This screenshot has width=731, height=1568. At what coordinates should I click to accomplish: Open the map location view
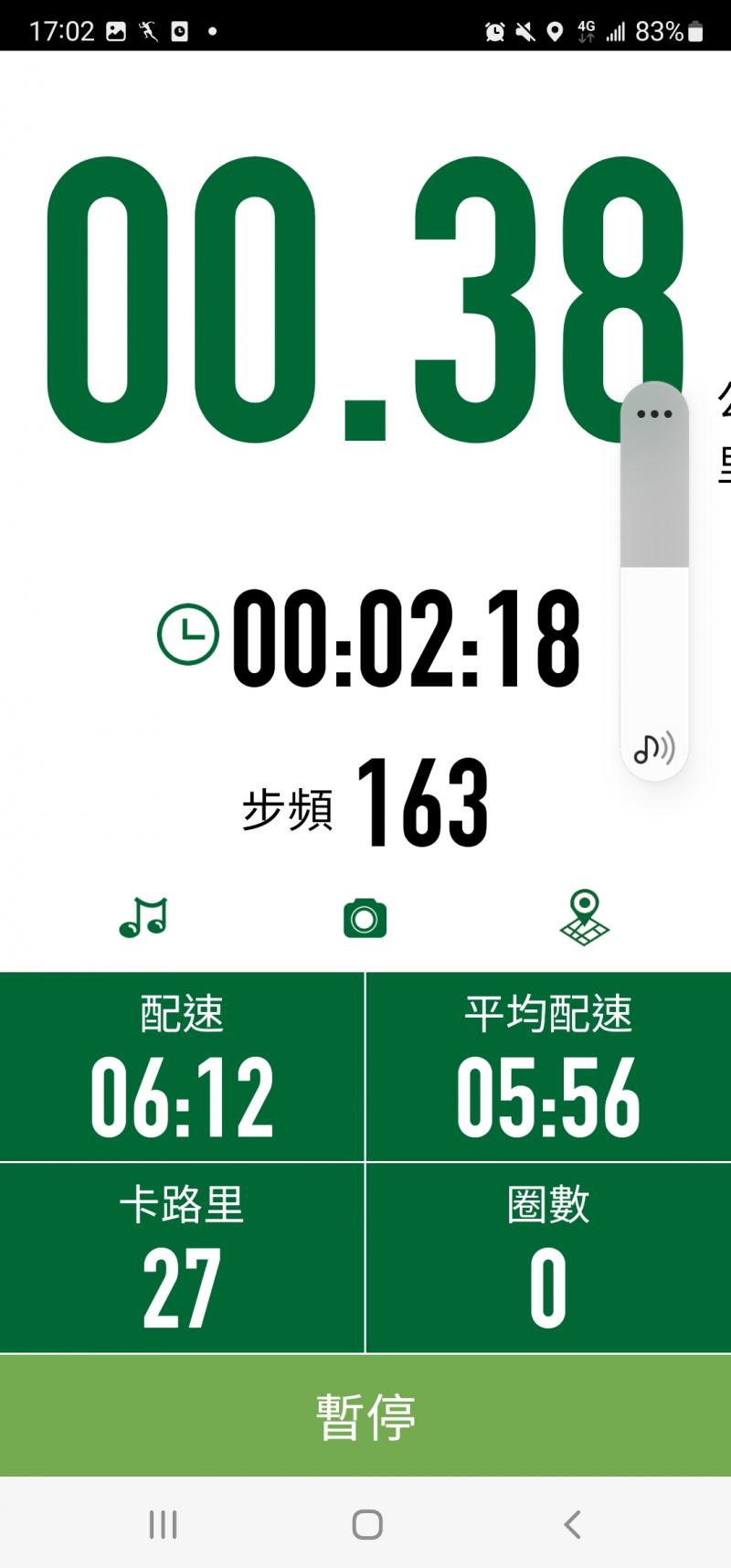coord(584,917)
